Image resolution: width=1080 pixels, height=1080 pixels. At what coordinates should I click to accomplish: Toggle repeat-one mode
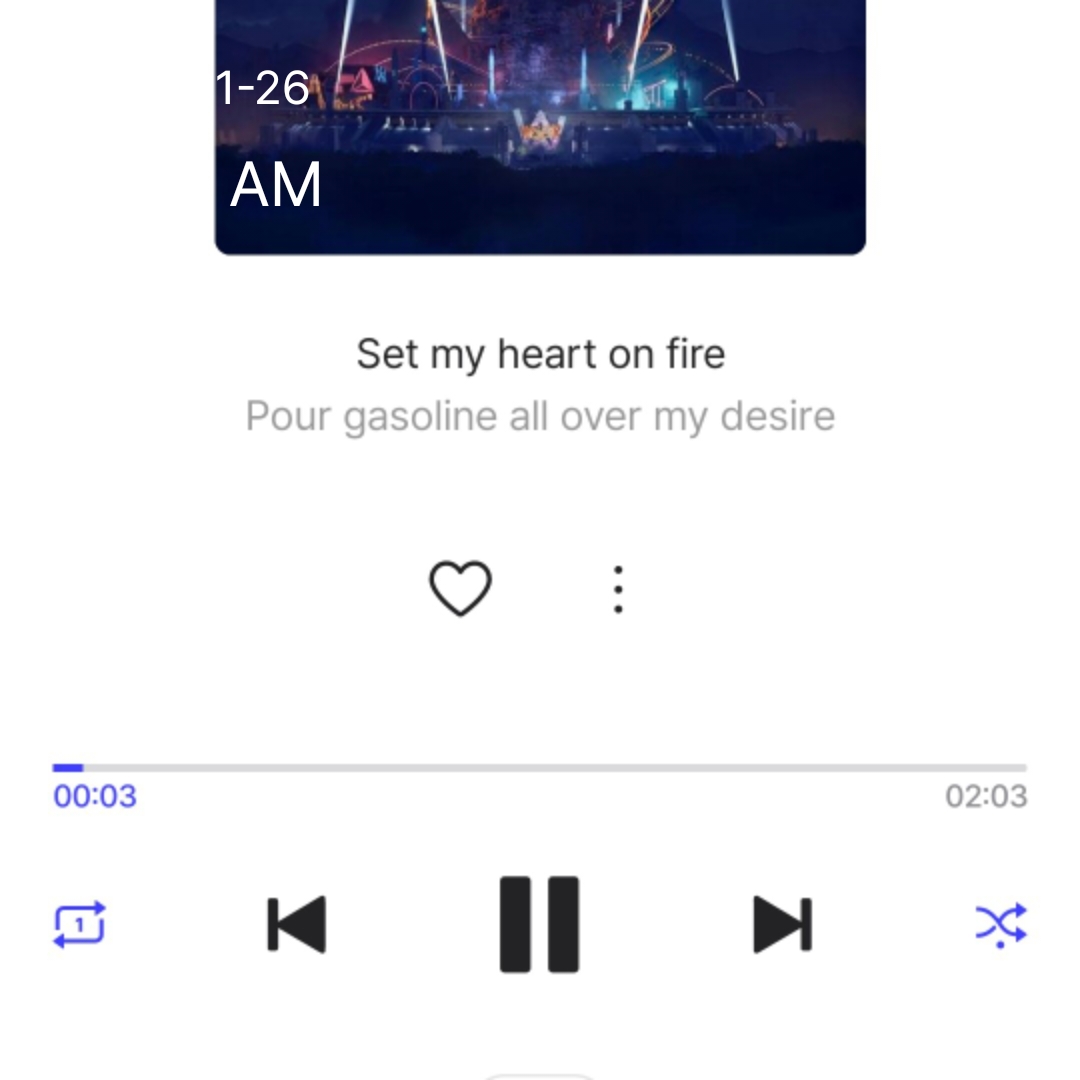79,924
